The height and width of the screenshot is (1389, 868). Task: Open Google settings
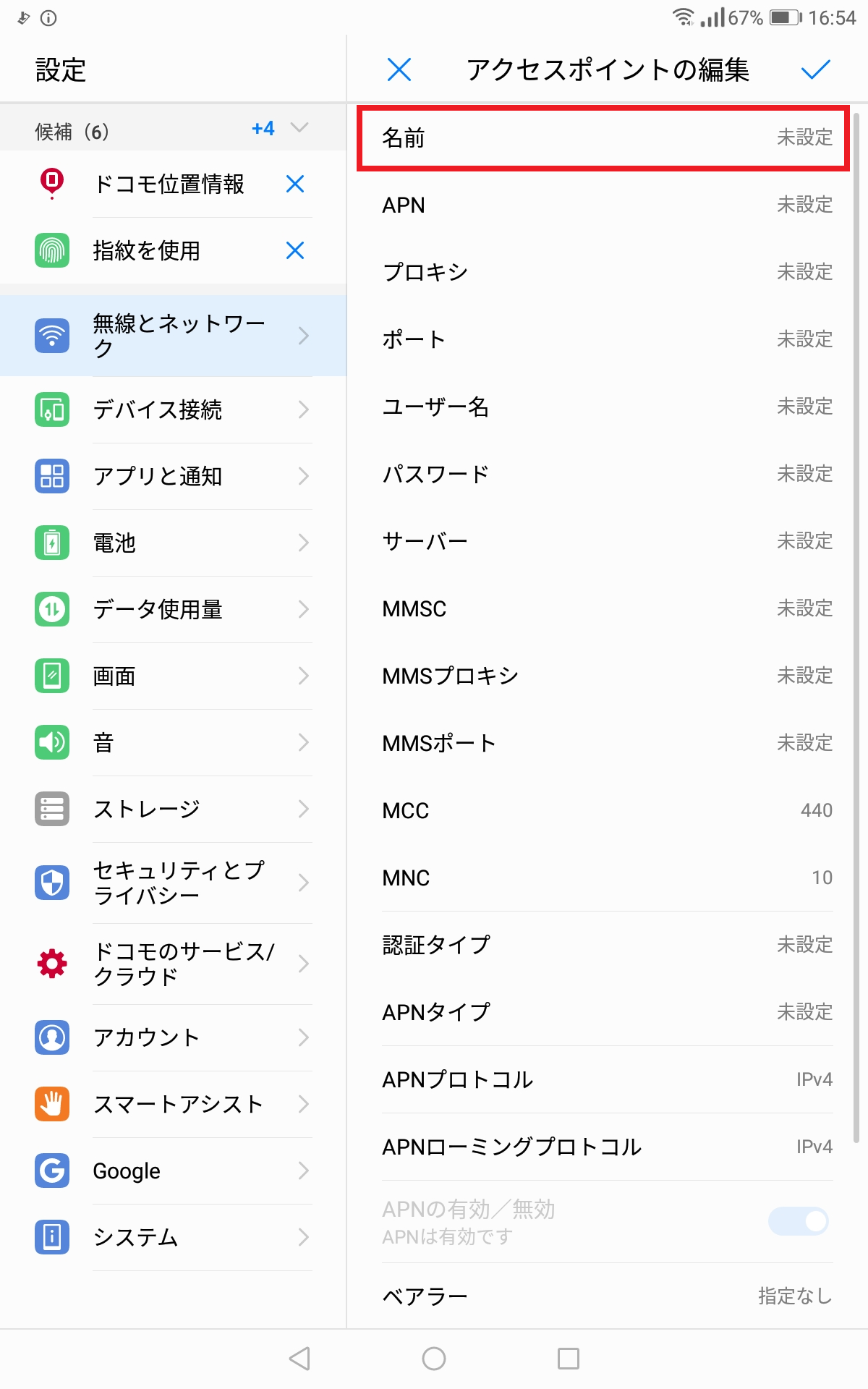pos(174,1171)
